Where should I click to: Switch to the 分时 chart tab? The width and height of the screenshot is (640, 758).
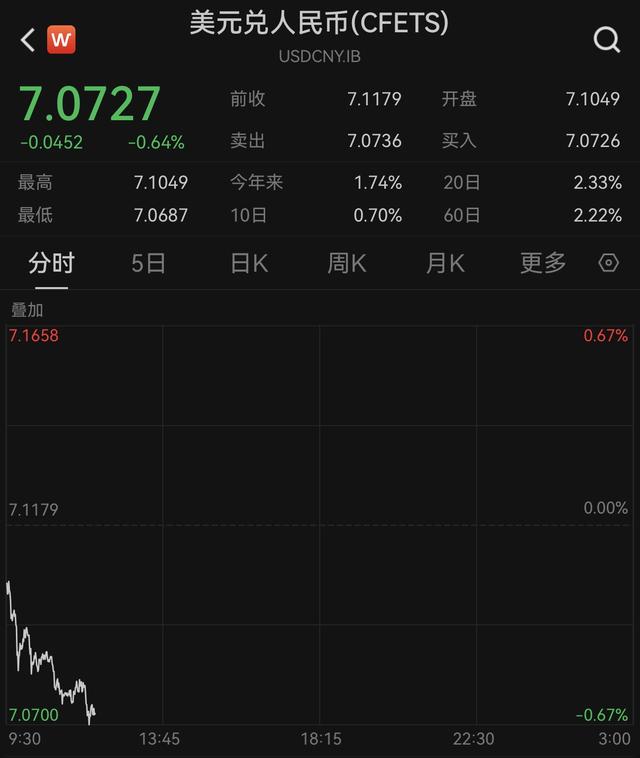pyautogui.click(x=51, y=263)
